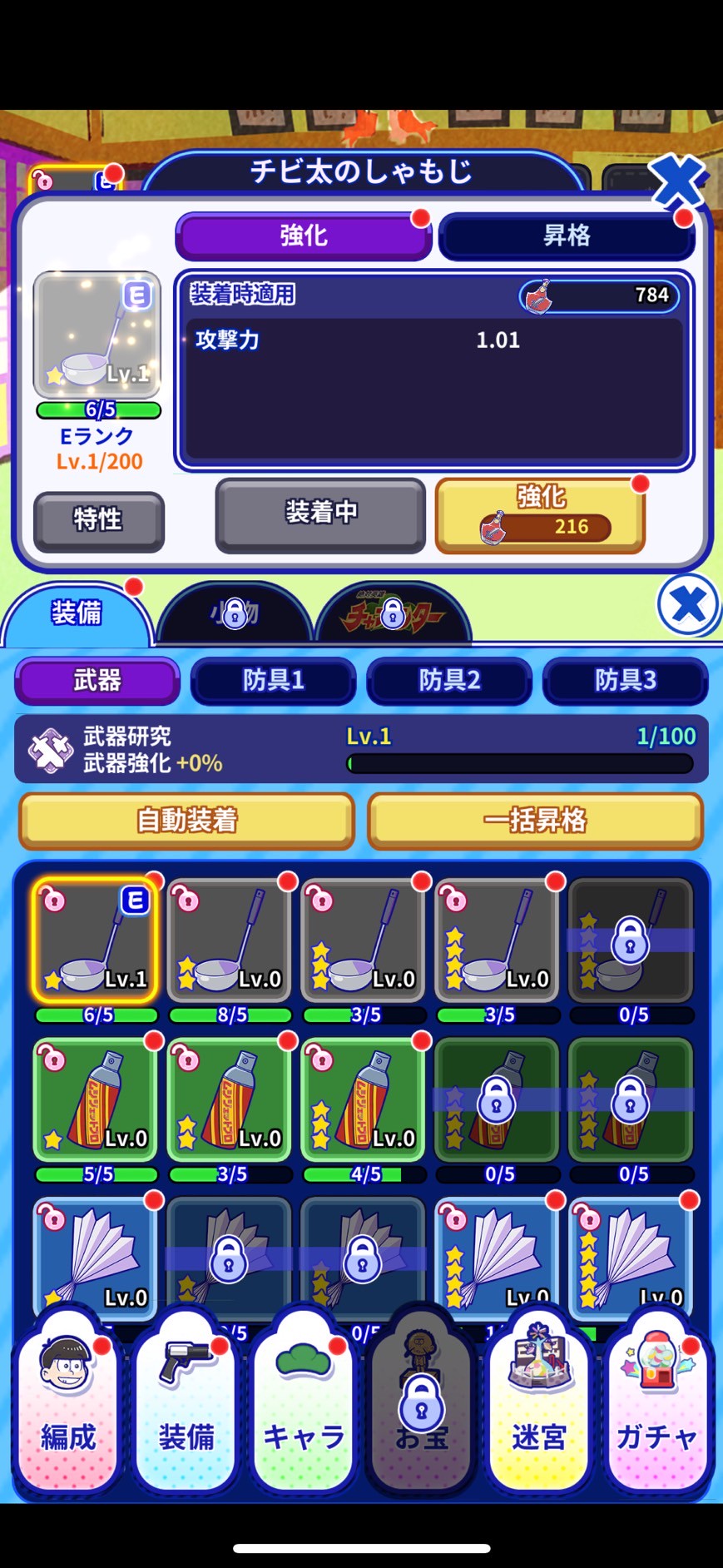Open the 小物 (accessories) tab
This screenshot has height=1568, width=723.
pyautogui.click(x=233, y=612)
